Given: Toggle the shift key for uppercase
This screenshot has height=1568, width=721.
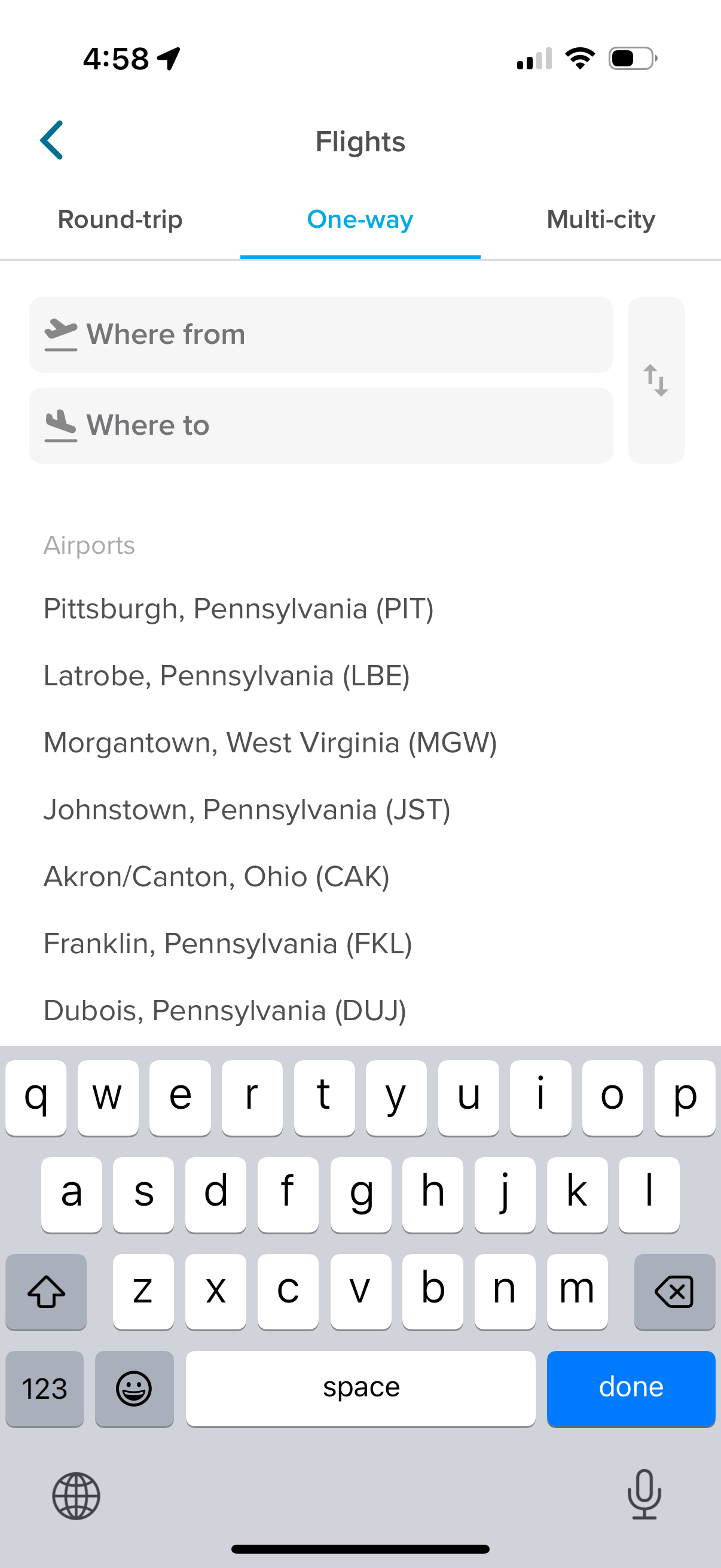Looking at the screenshot, I should tap(45, 1291).
